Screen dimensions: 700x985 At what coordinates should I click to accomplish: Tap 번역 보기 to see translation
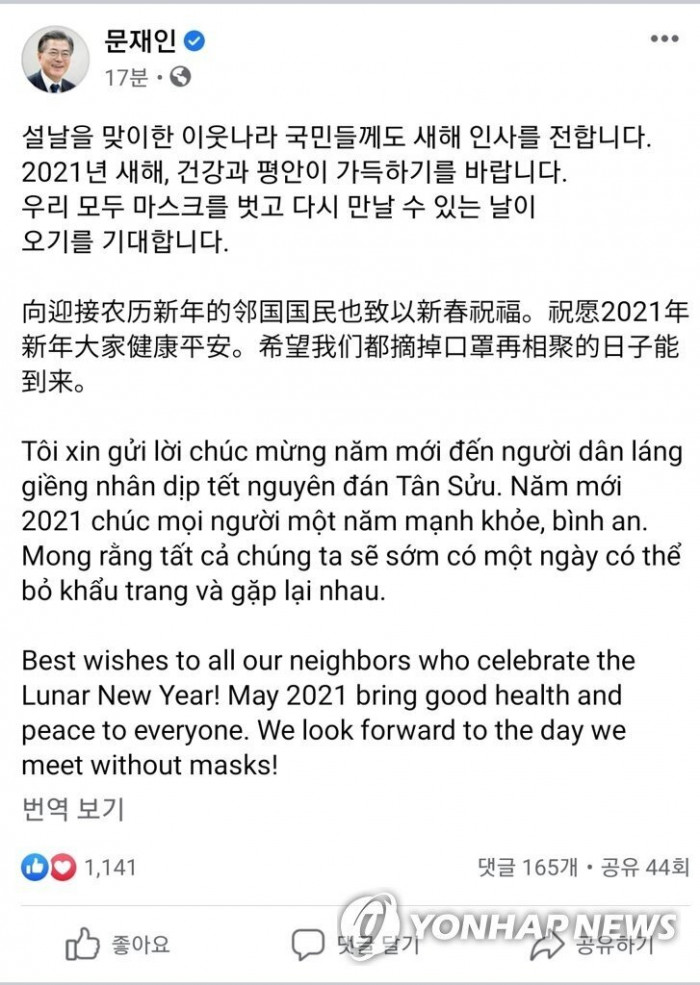(x=72, y=809)
